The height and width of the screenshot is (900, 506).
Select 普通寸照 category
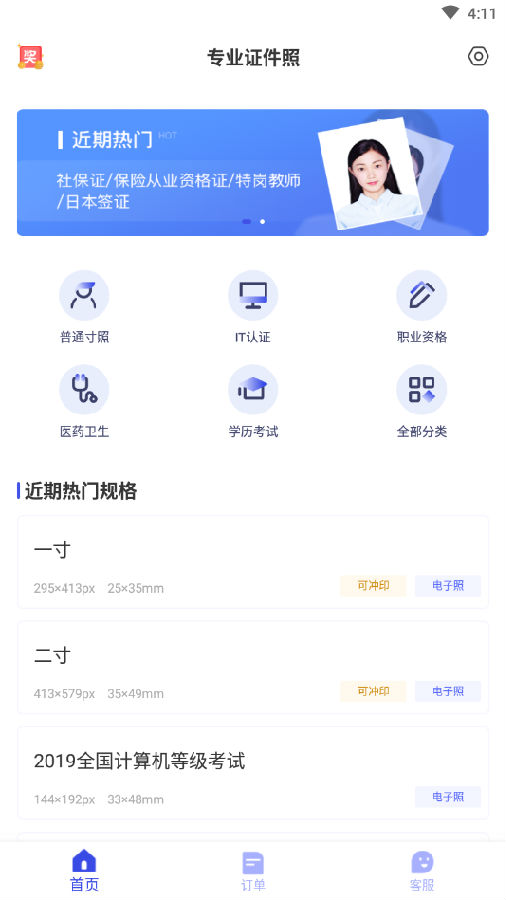[84, 307]
